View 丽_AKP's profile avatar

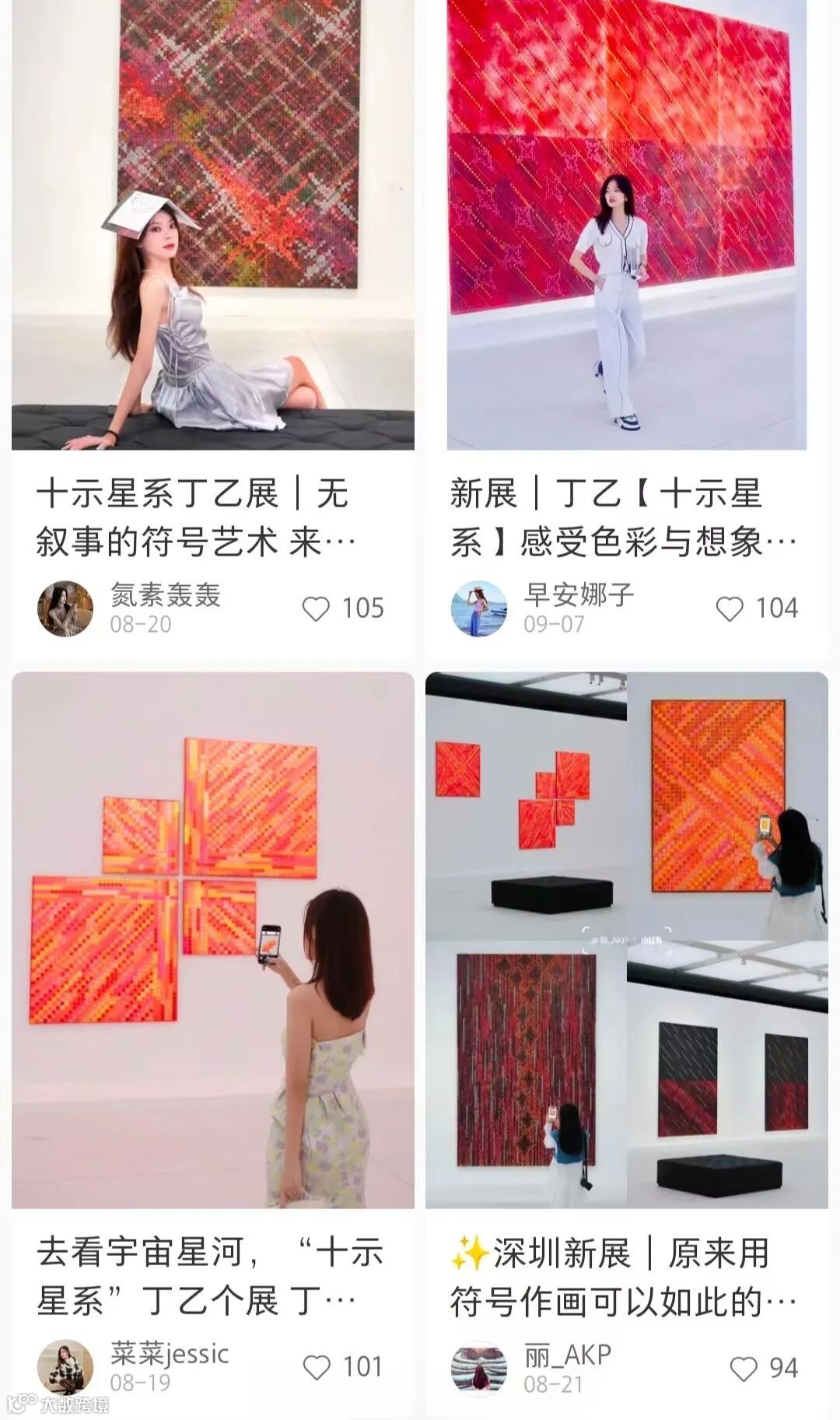tap(479, 1369)
